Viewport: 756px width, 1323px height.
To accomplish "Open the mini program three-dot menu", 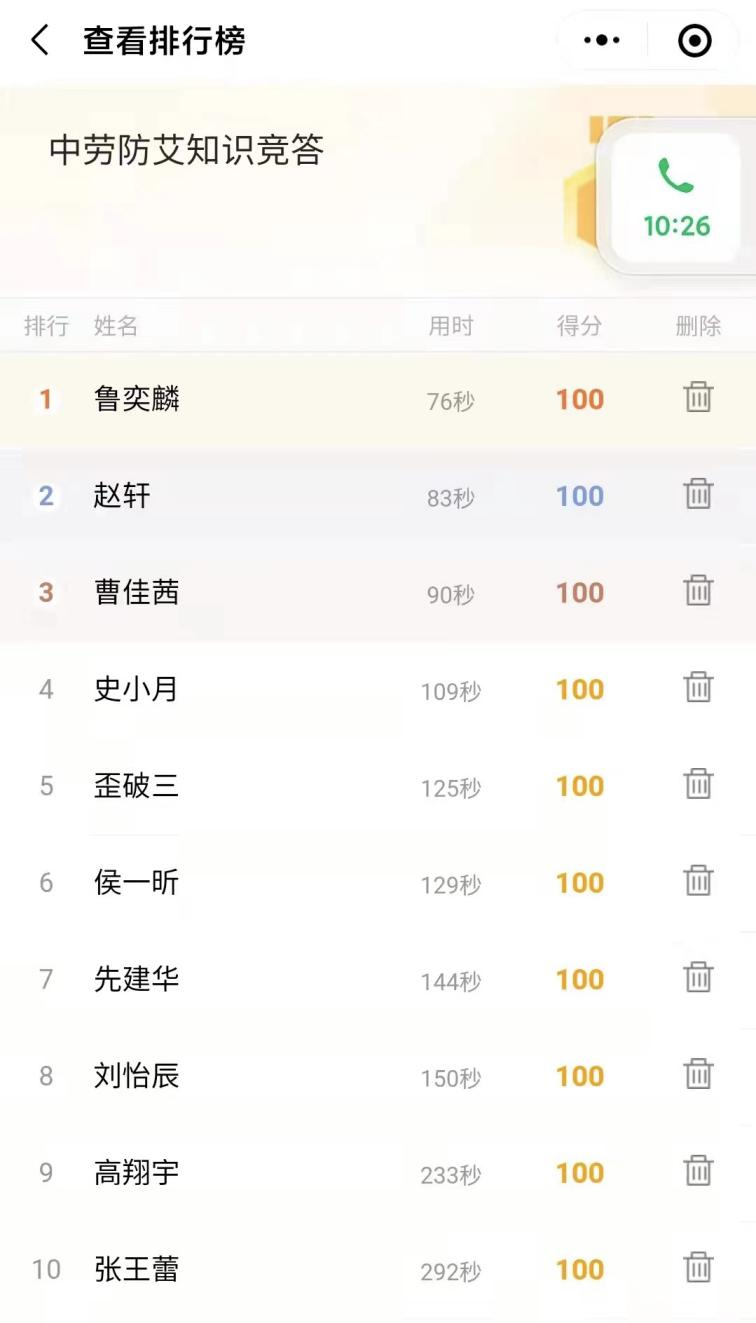I will tap(602, 41).
